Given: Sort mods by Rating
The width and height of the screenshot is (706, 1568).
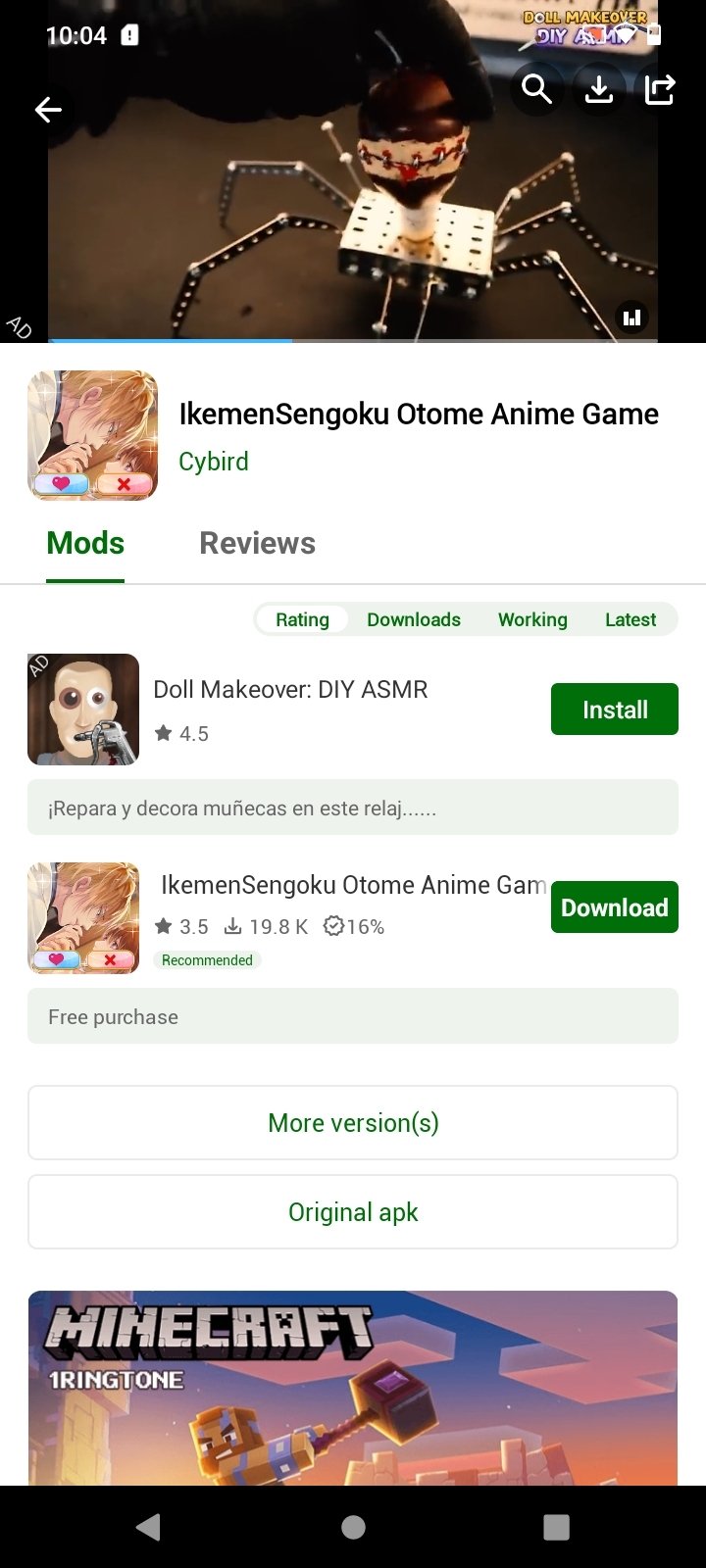Looking at the screenshot, I should pos(302,619).
